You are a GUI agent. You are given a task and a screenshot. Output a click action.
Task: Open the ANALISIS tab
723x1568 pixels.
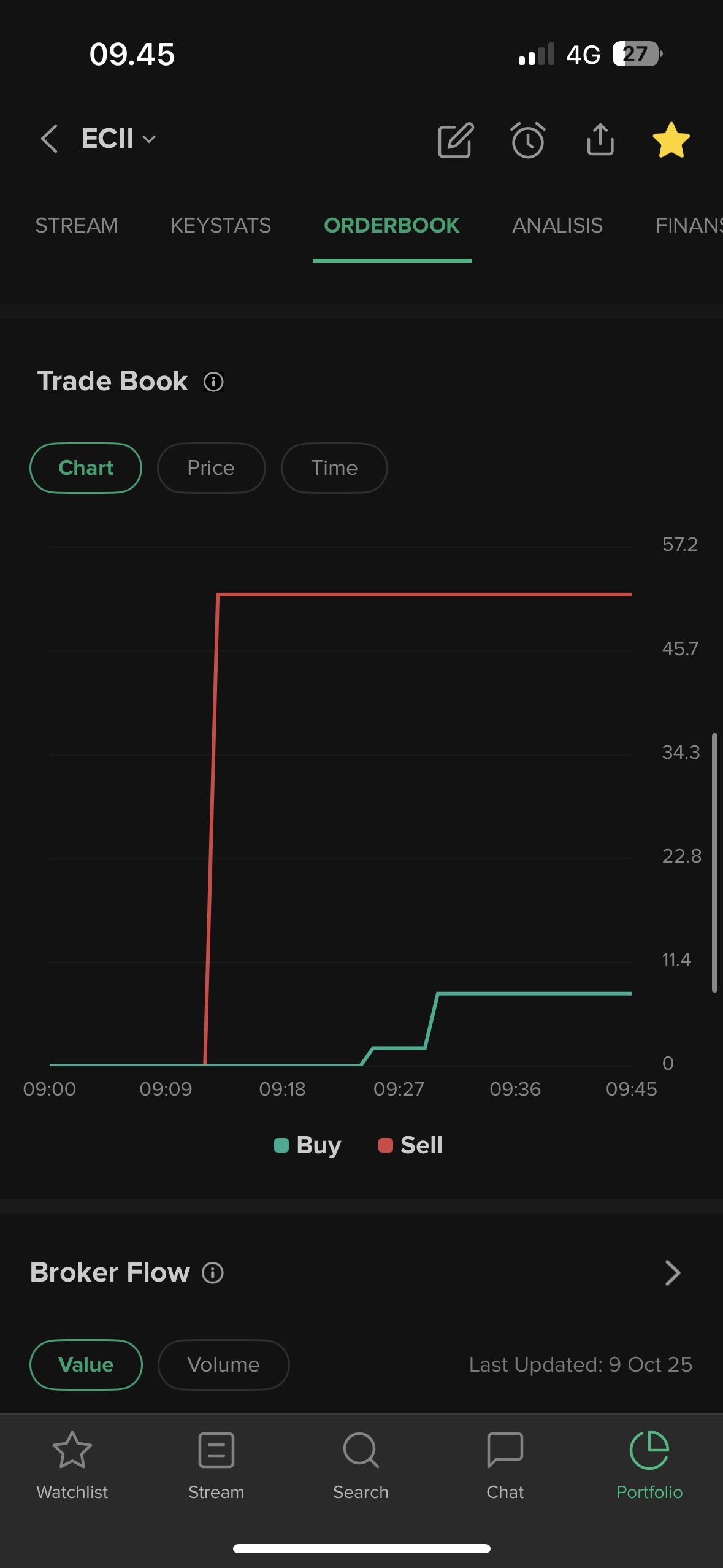(x=557, y=226)
